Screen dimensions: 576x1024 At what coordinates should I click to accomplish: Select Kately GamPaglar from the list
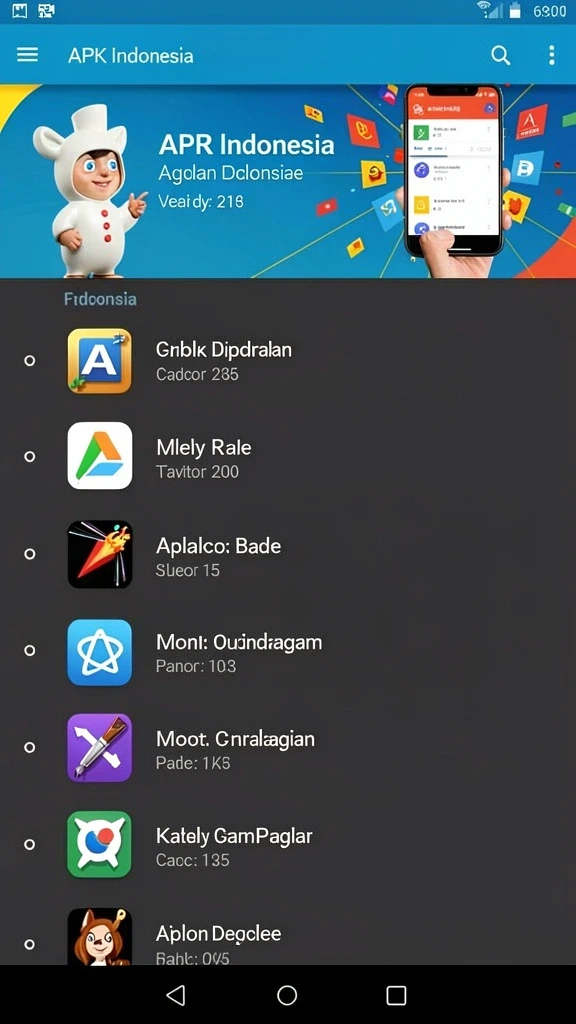(288, 844)
